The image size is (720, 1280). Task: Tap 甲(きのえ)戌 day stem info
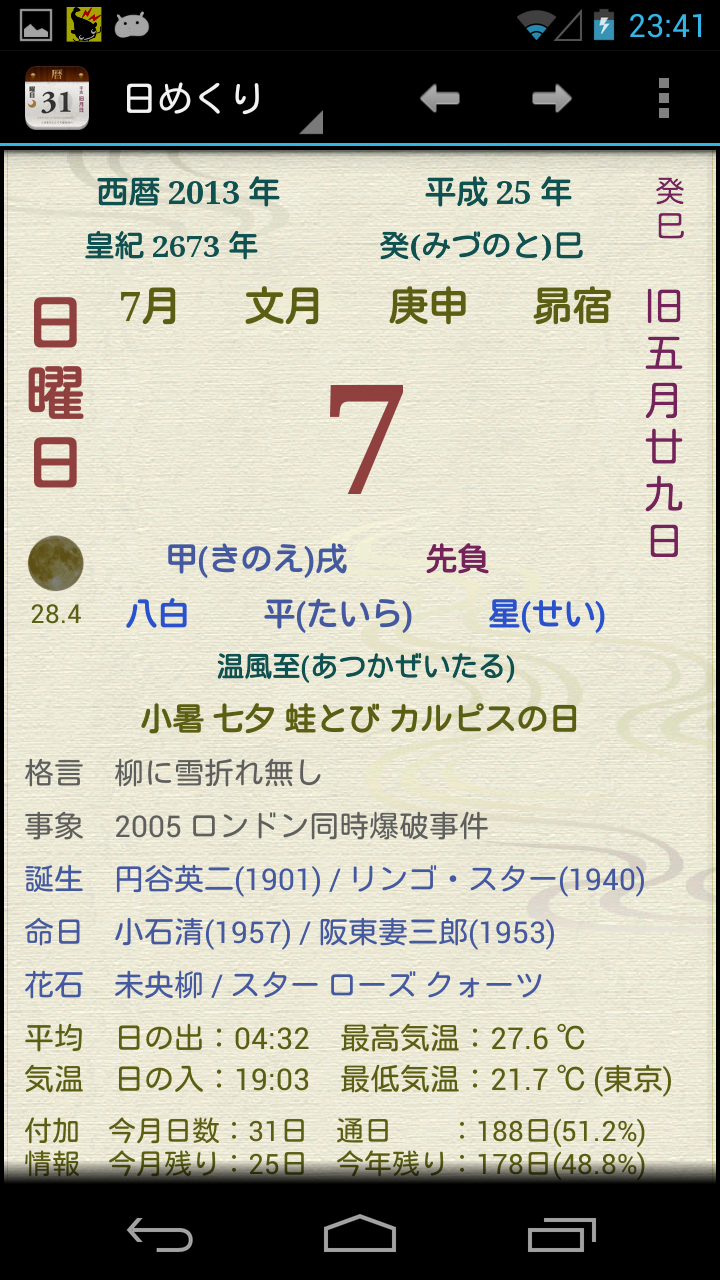pyautogui.click(x=257, y=559)
